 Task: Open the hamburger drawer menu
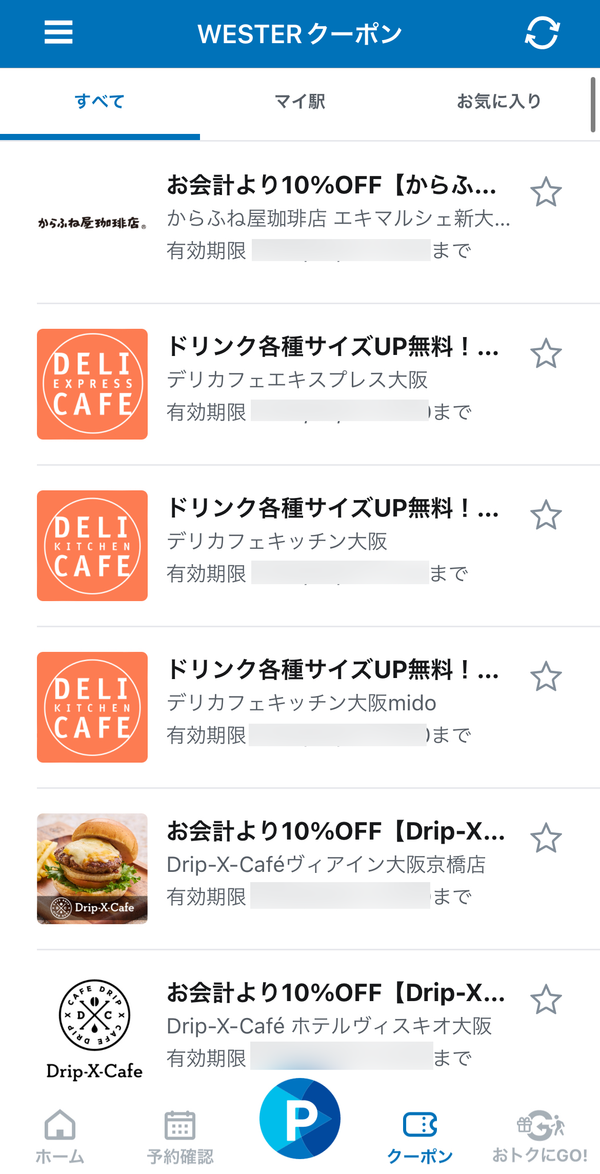[x=58, y=33]
